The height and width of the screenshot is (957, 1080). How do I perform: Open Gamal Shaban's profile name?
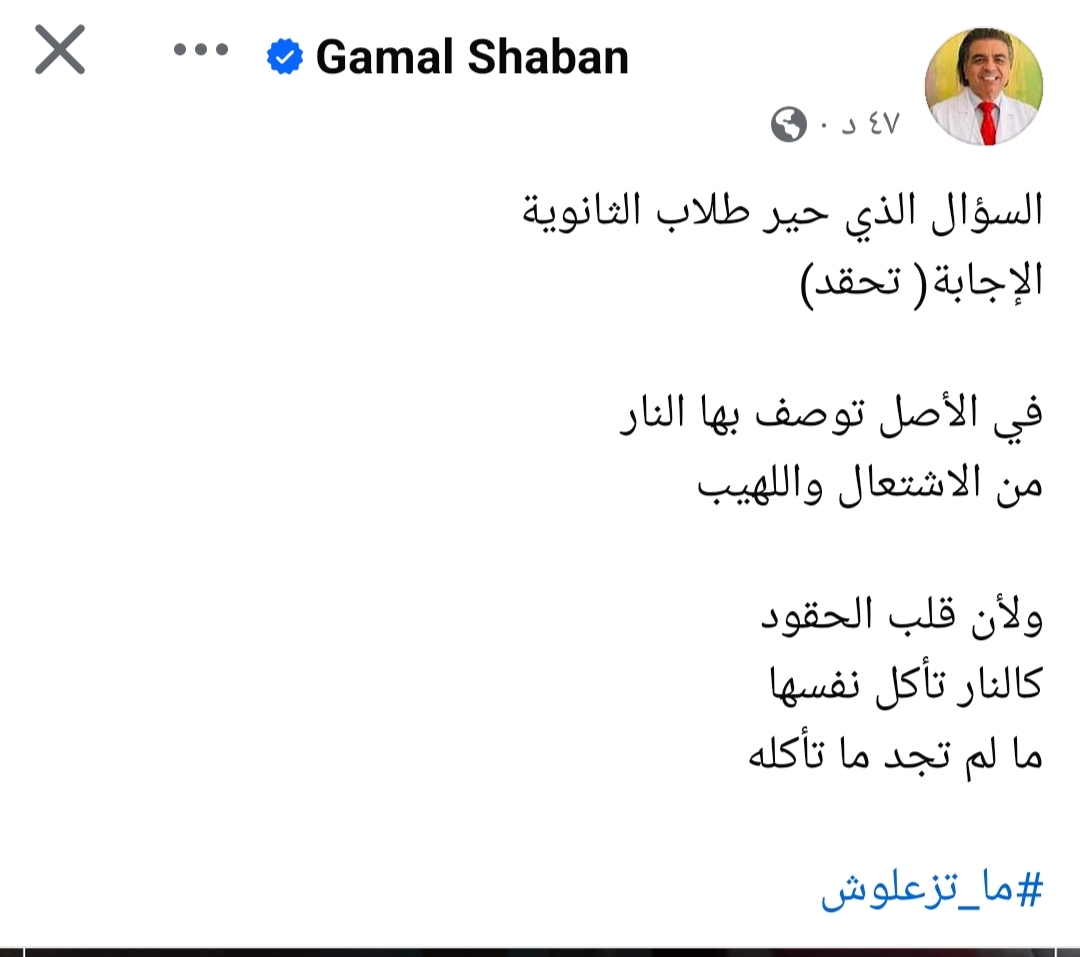(471, 57)
